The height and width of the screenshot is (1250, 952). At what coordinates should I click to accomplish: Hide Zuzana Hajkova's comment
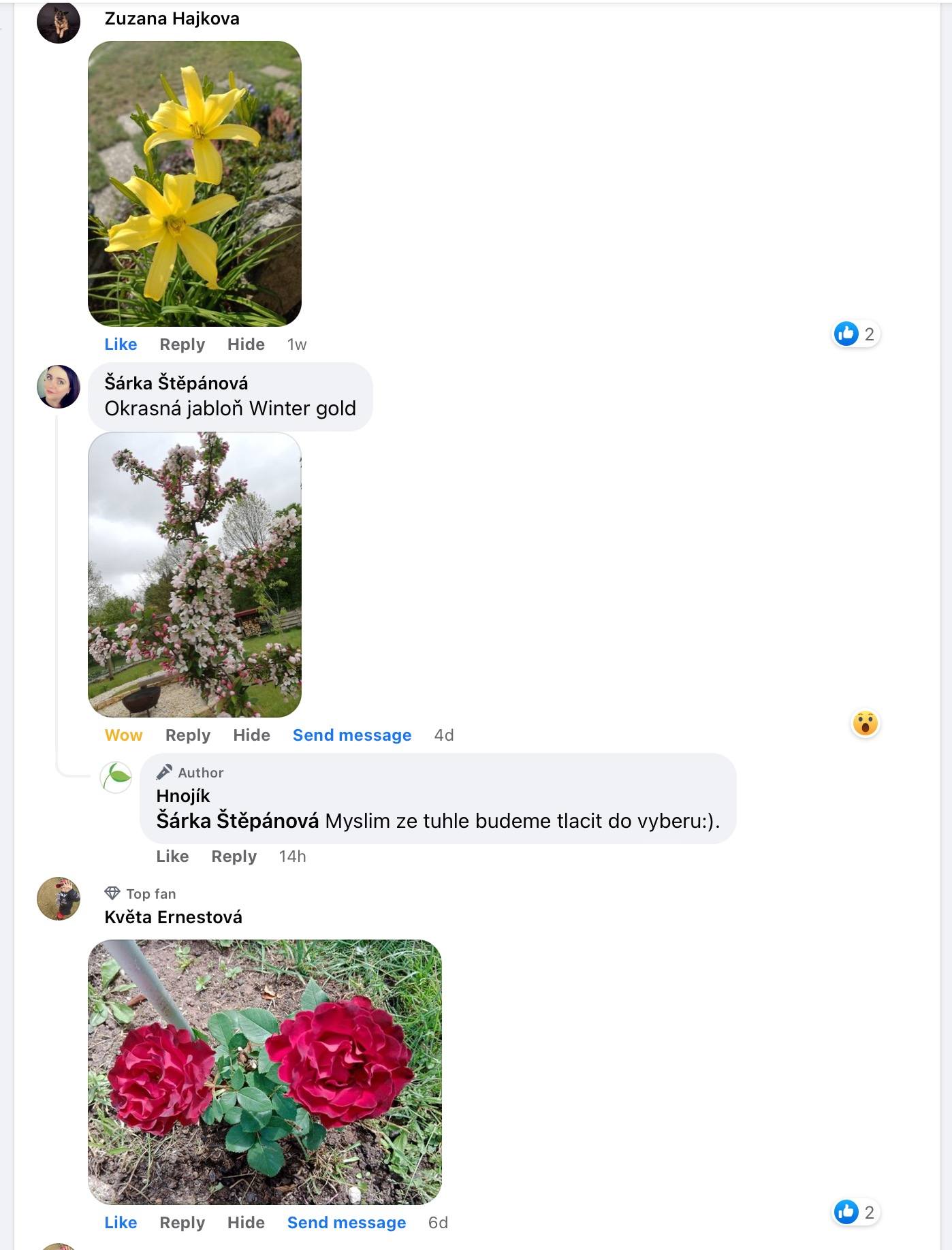tap(246, 344)
